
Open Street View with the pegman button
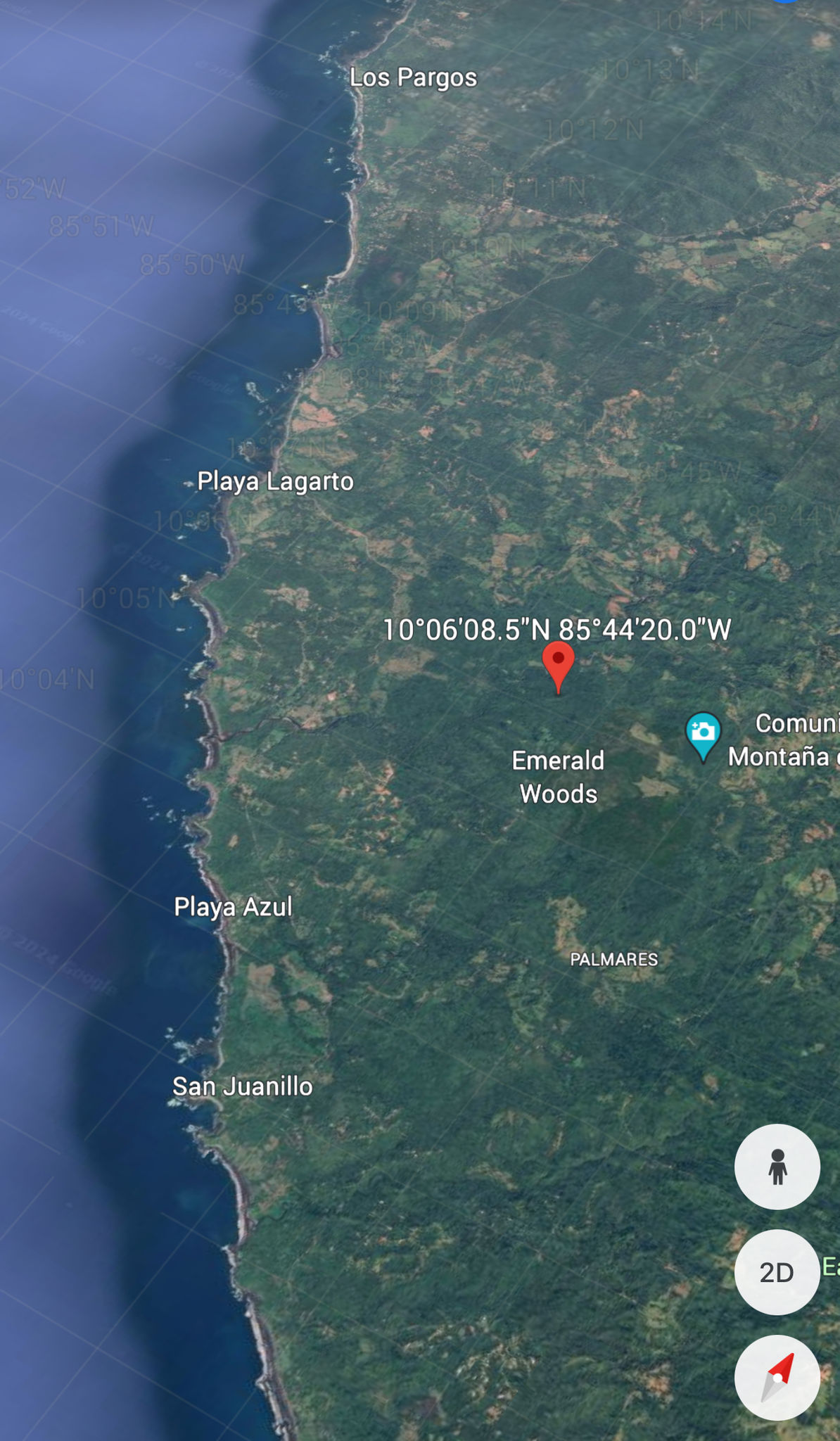point(777,1167)
